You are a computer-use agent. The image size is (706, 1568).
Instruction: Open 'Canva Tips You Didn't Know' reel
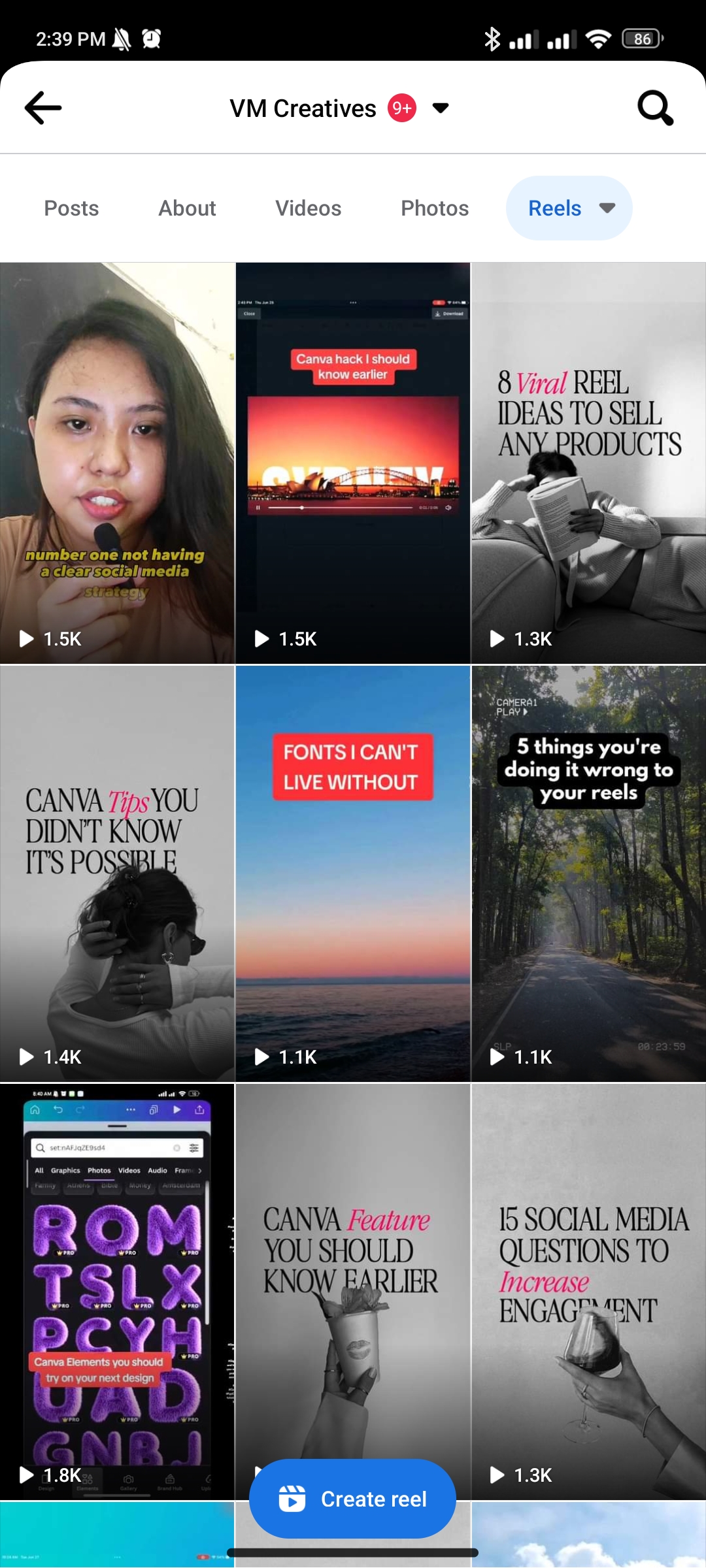coord(118,873)
